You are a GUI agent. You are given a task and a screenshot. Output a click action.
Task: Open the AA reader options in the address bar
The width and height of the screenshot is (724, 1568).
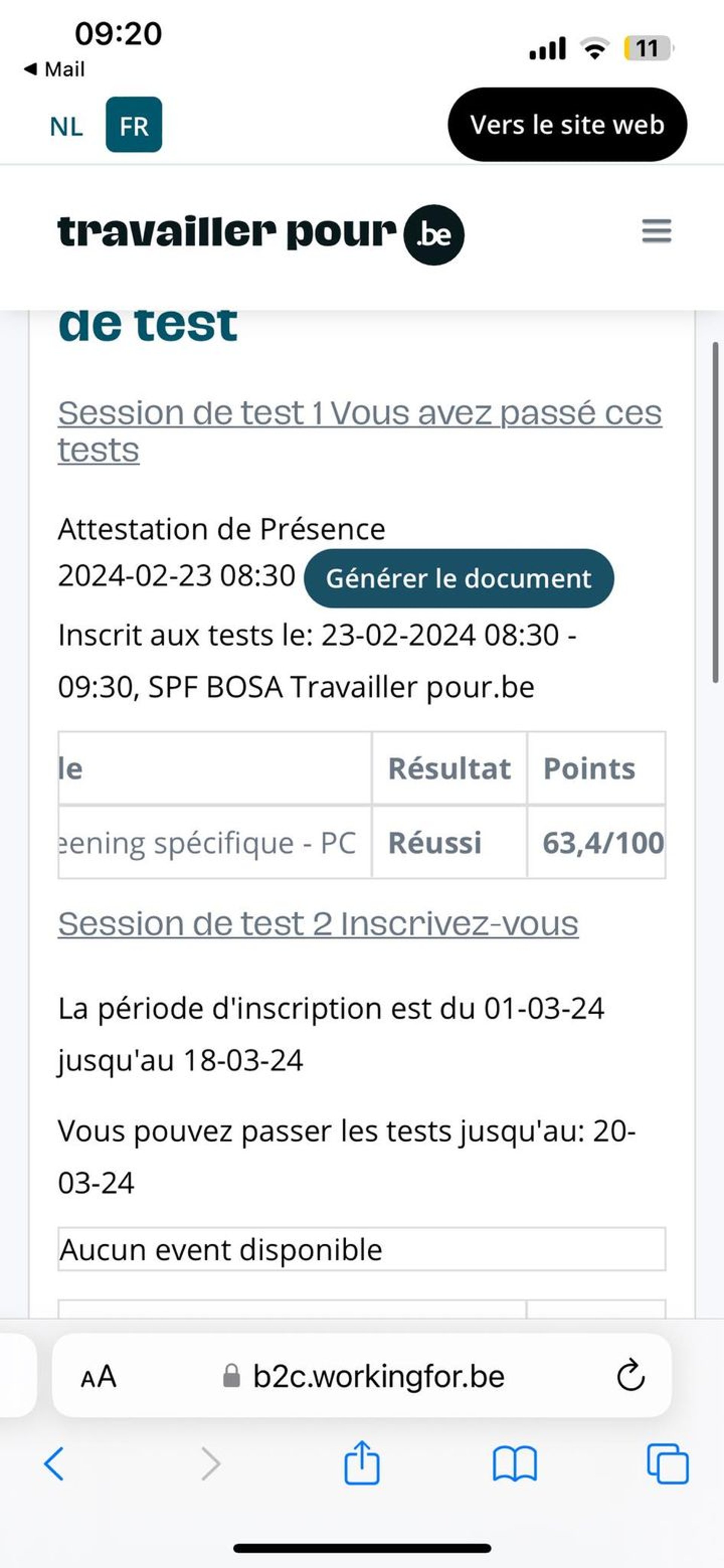coord(98,1377)
